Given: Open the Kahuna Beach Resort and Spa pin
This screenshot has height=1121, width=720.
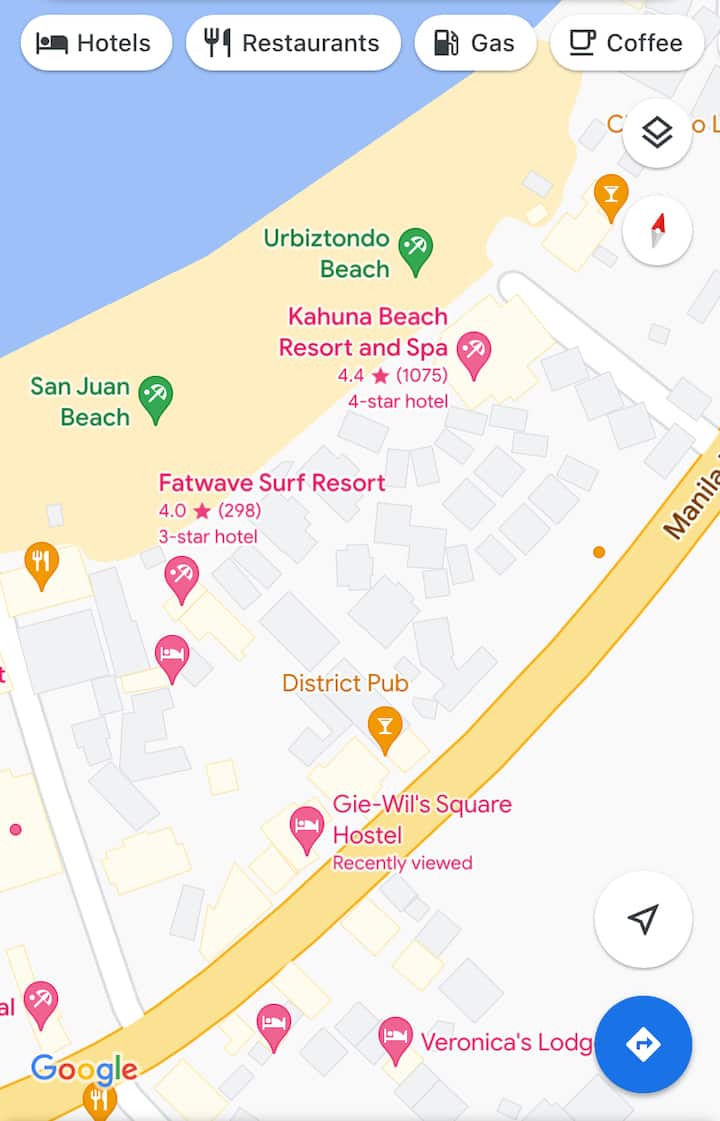Looking at the screenshot, I should (473, 353).
